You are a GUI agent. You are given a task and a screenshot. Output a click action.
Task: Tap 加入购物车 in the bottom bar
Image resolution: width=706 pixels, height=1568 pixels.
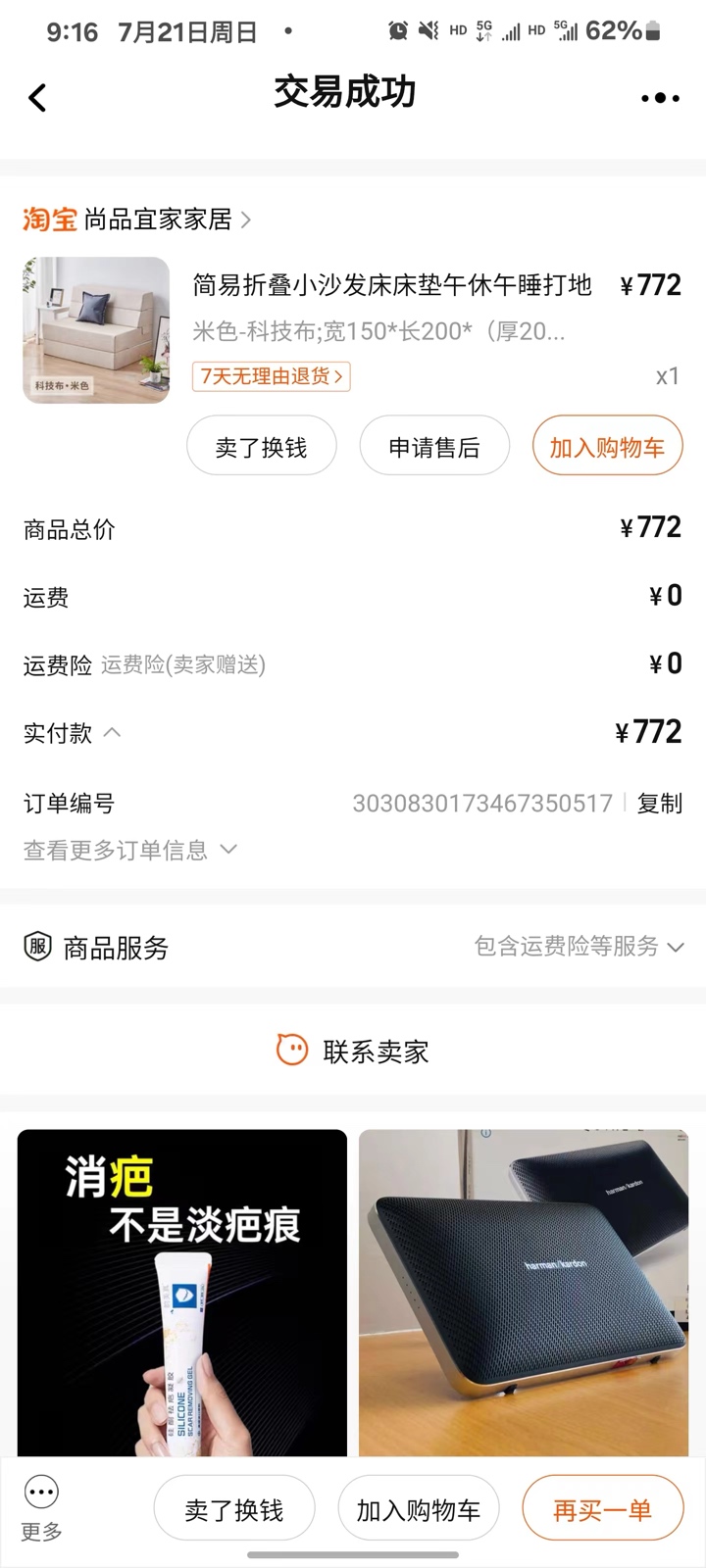tap(419, 1510)
